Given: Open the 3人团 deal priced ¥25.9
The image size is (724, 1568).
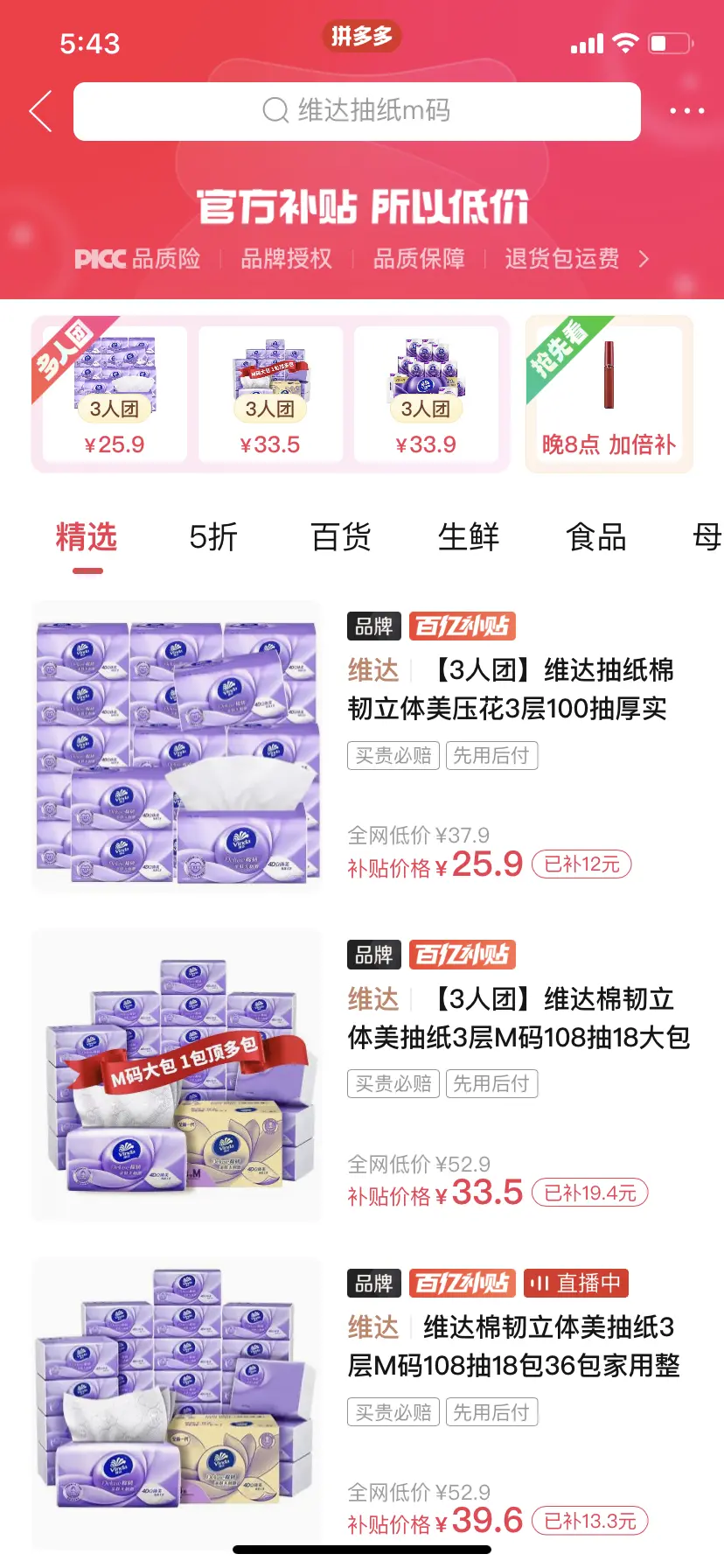Looking at the screenshot, I should point(115,394).
